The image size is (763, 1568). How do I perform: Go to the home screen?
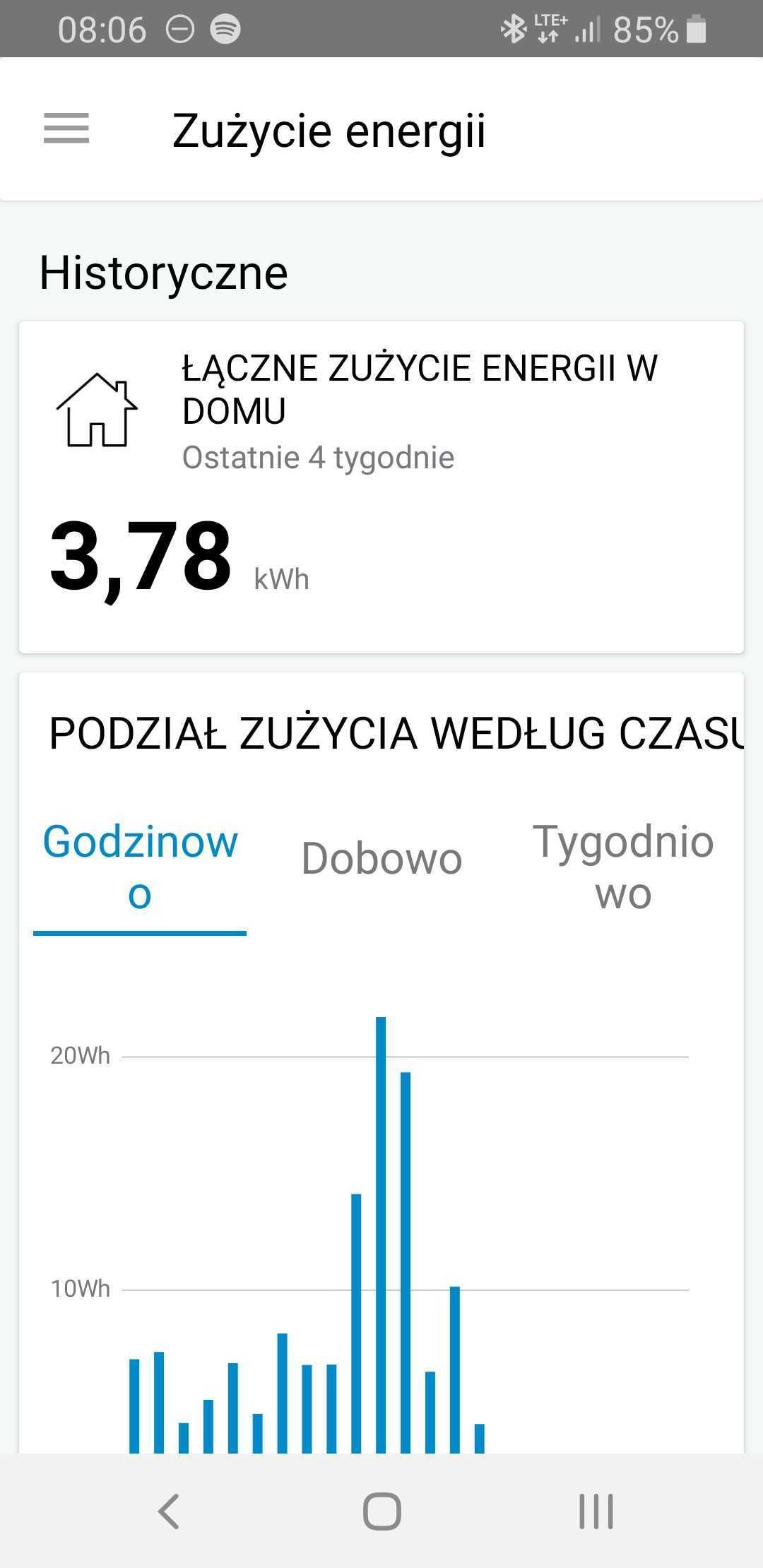point(382,1511)
